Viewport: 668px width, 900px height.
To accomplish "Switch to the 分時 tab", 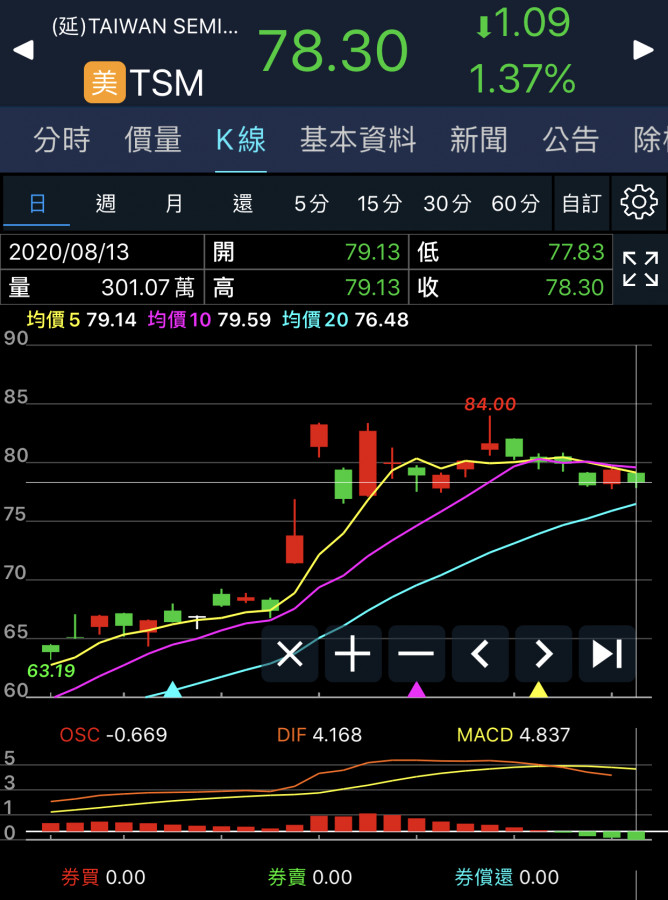I will click(x=62, y=140).
